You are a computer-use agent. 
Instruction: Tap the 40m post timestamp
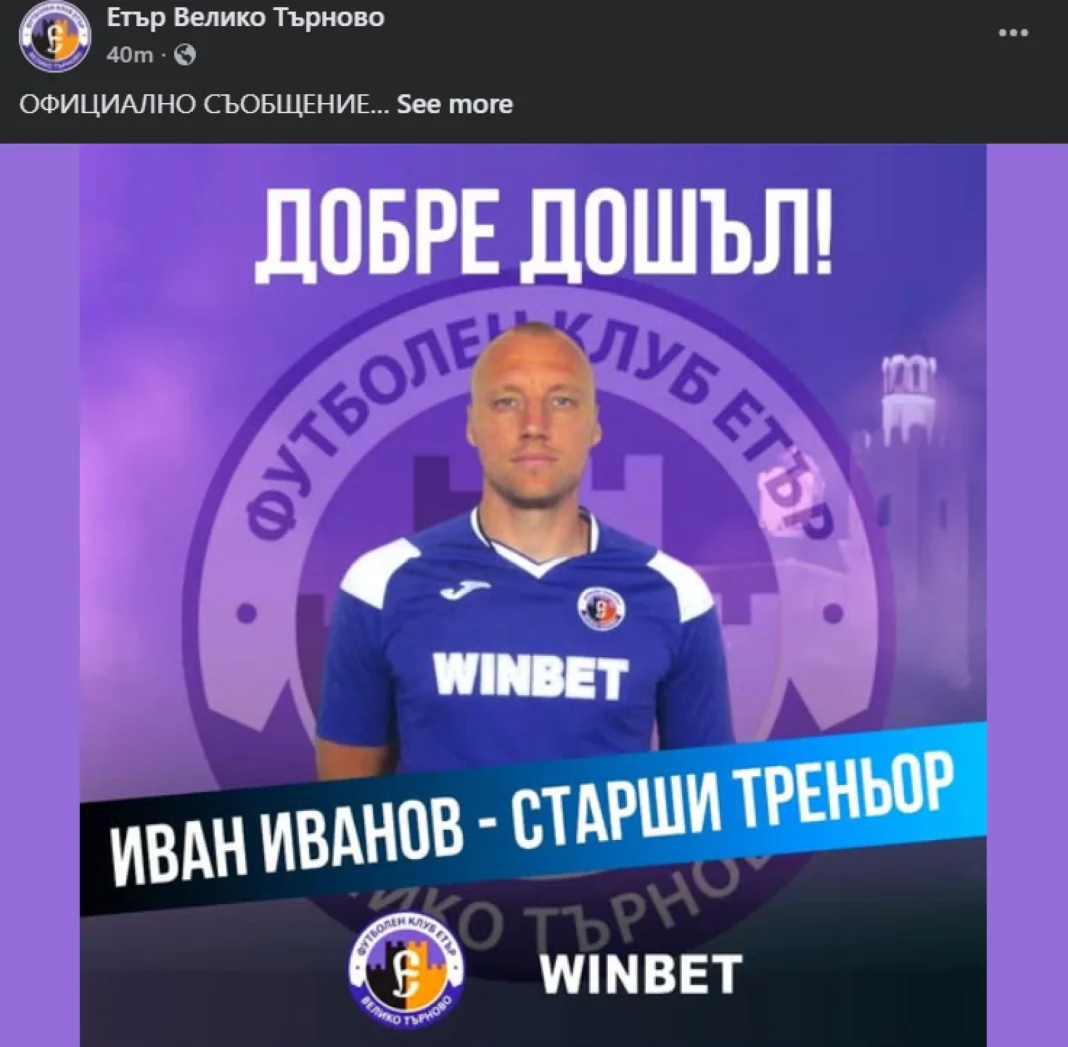pyautogui.click(x=129, y=55)
